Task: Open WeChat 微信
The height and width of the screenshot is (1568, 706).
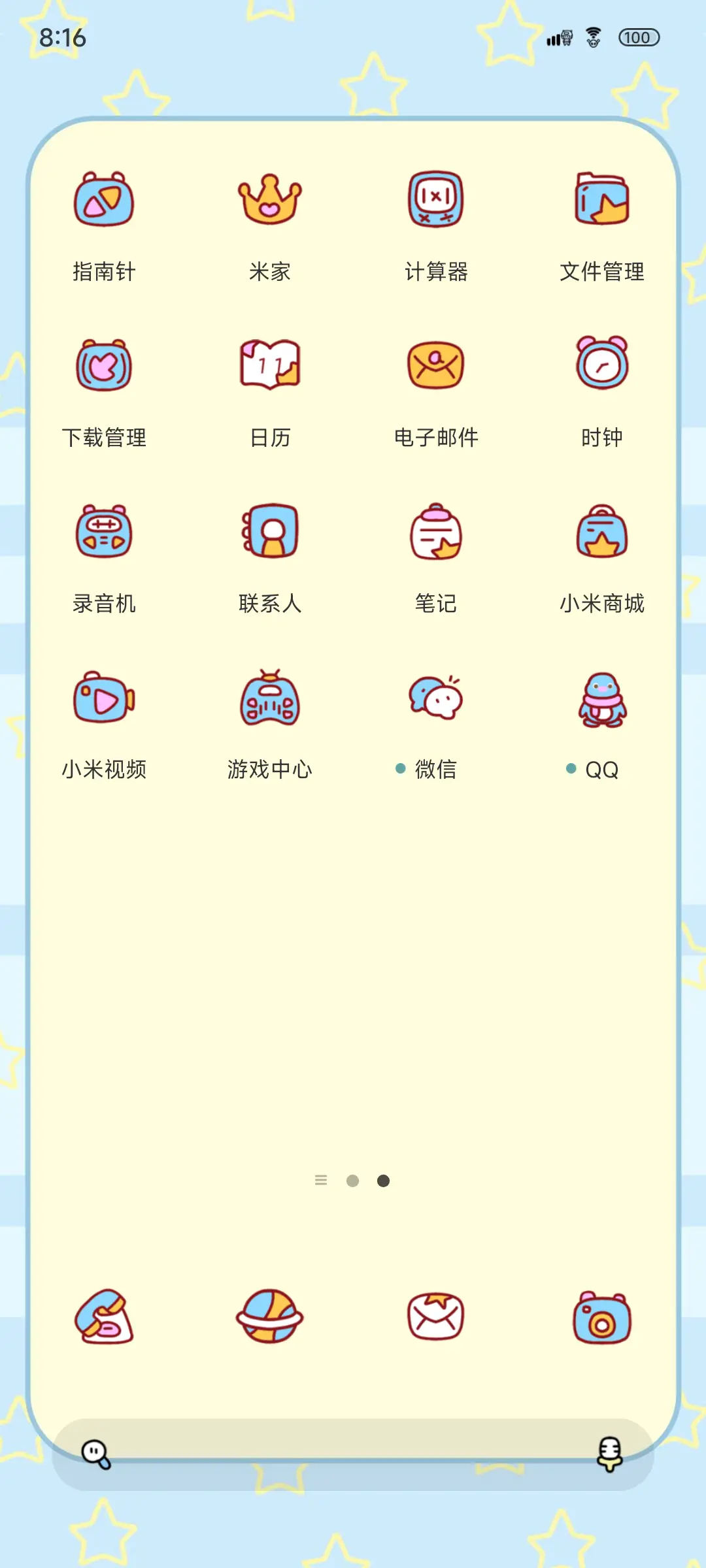Action: (436, 699)
